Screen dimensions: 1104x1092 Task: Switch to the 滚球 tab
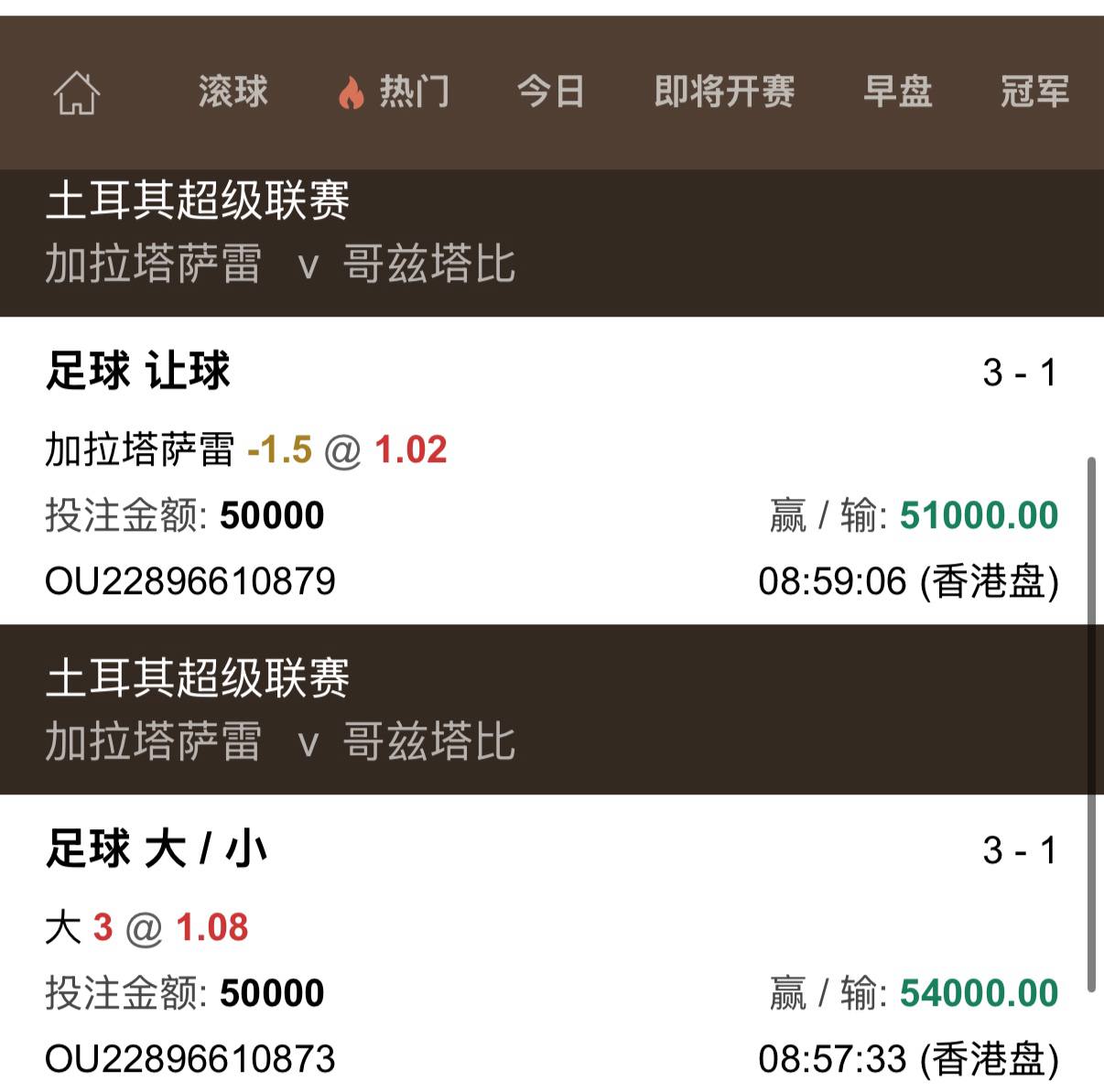tap(233, 92)
